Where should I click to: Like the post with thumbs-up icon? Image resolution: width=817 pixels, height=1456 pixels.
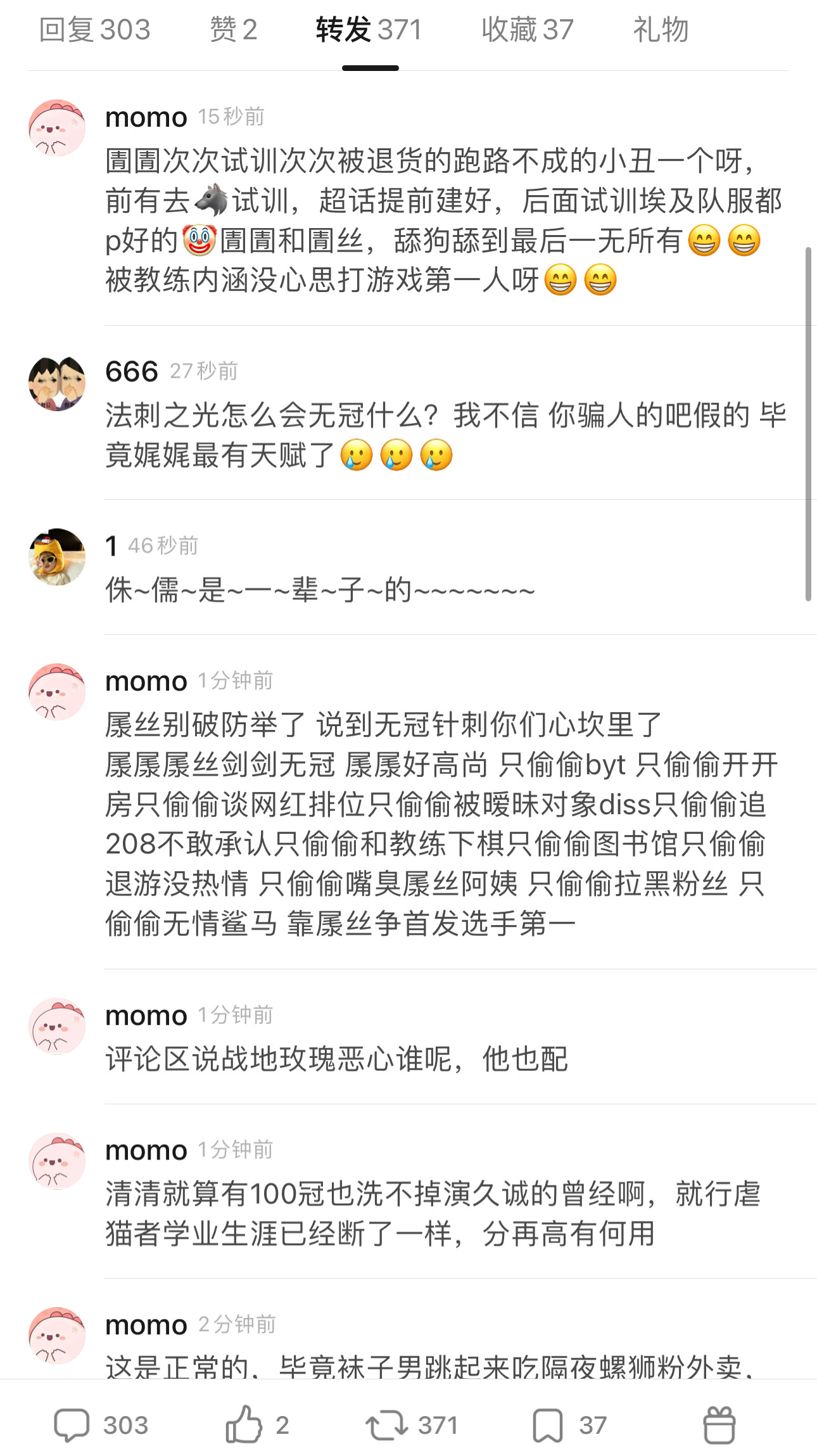tap(244, 1425)
